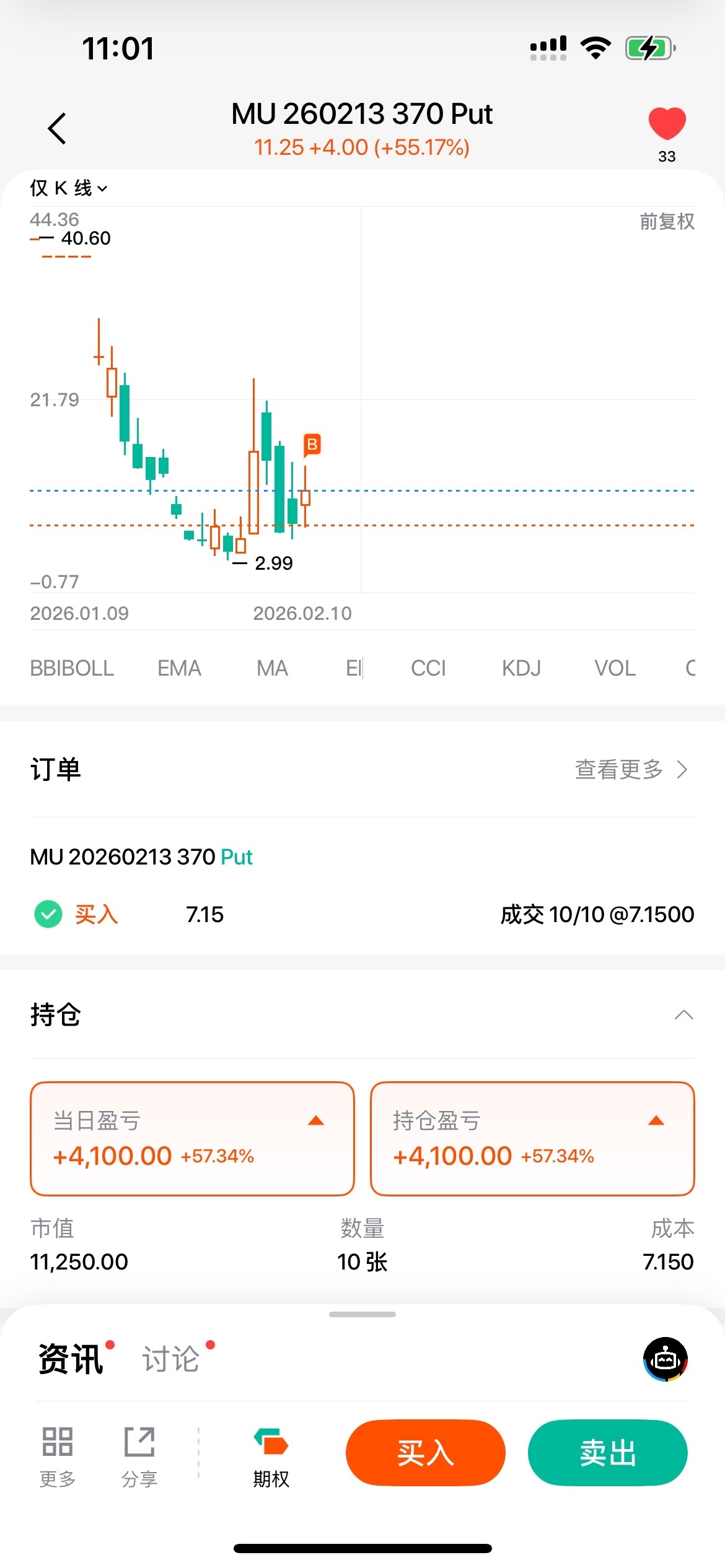Expand the 当日盈亏 daily profit card
Viewport: 725px width, 1568px height.
[316, 1121]
